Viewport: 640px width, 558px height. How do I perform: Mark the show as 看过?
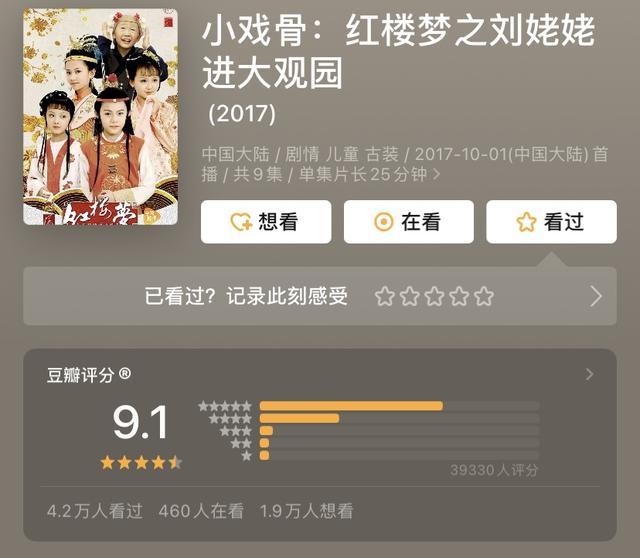coord(551,222)
